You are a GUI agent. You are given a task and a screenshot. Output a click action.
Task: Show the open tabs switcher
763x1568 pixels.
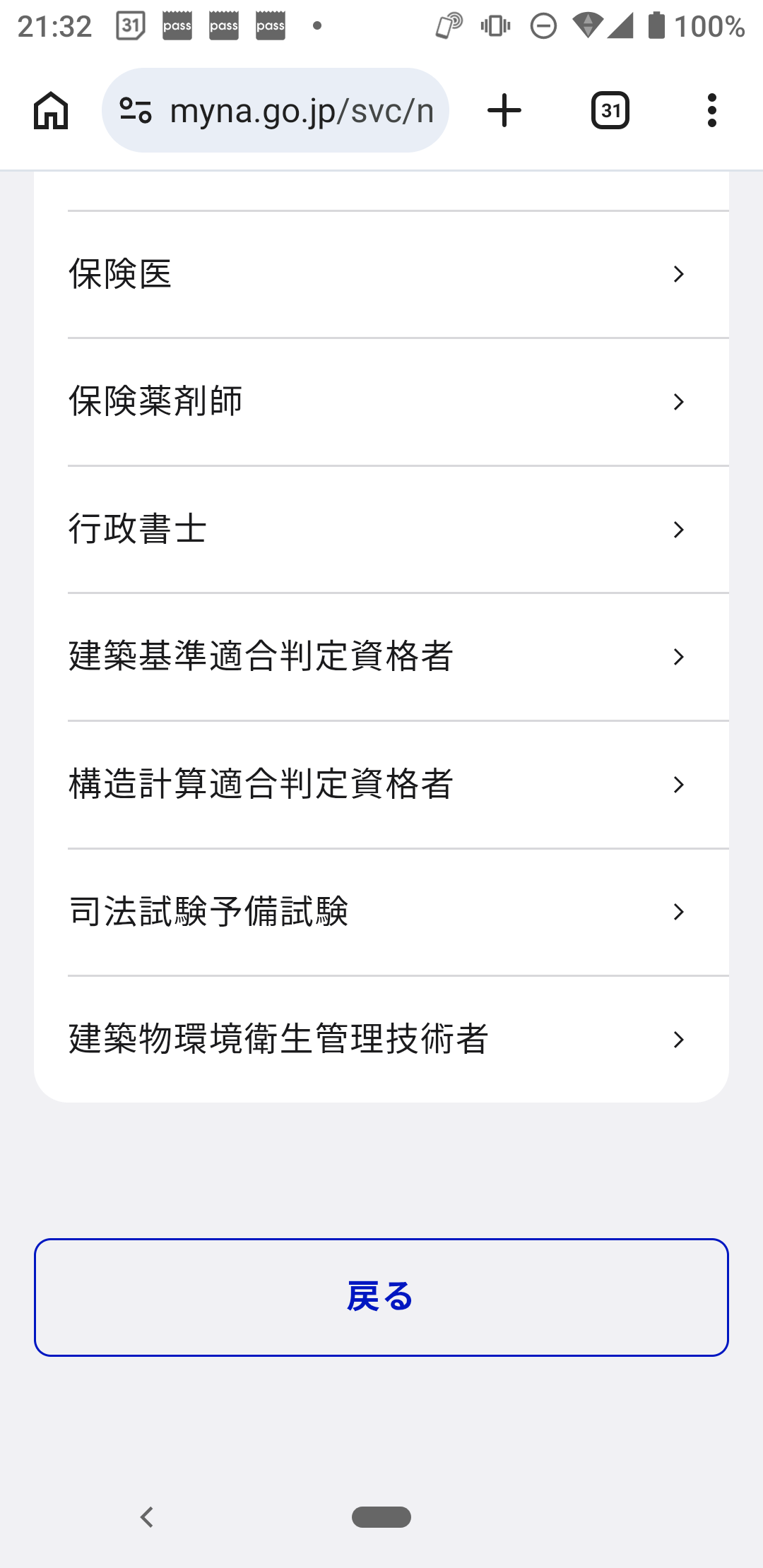610,111
